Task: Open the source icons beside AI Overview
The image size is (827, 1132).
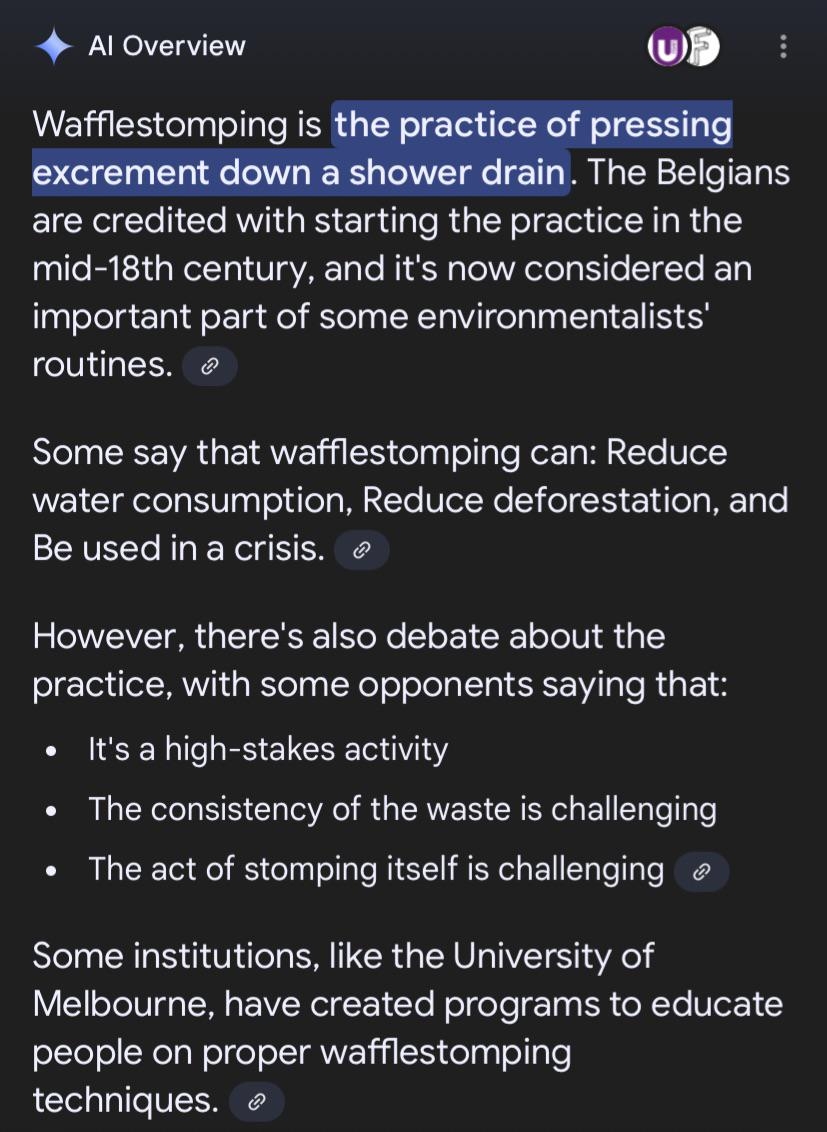Action: click(x=683, y=47)
